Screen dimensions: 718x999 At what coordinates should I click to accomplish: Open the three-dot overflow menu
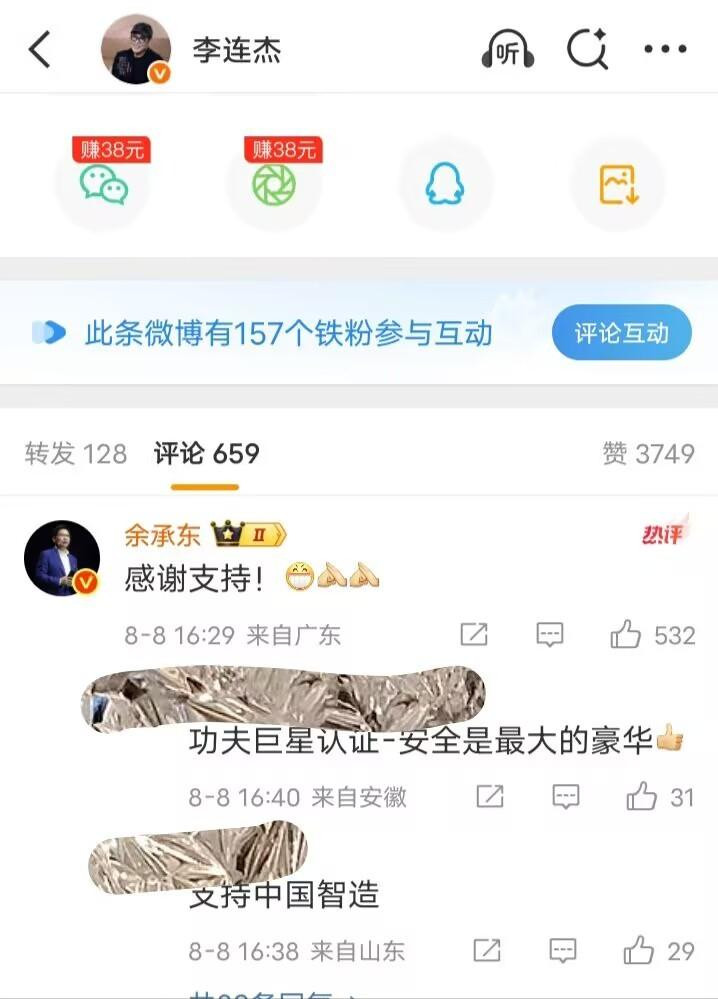665,49
